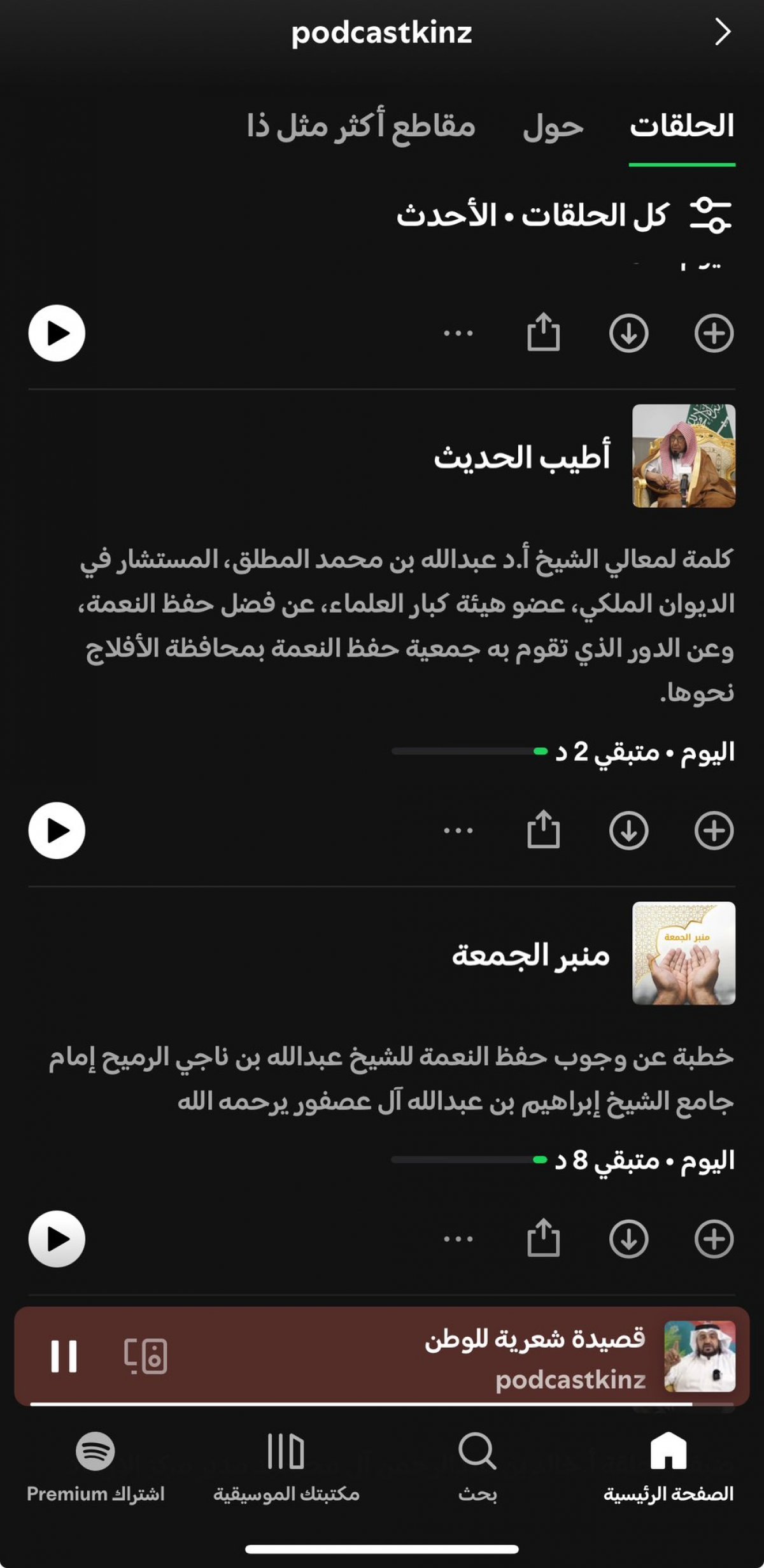Open the منبر الجمعة episode
This screenshot has width=764, height=1568.
pyautogui.click(x=530, y=955)
